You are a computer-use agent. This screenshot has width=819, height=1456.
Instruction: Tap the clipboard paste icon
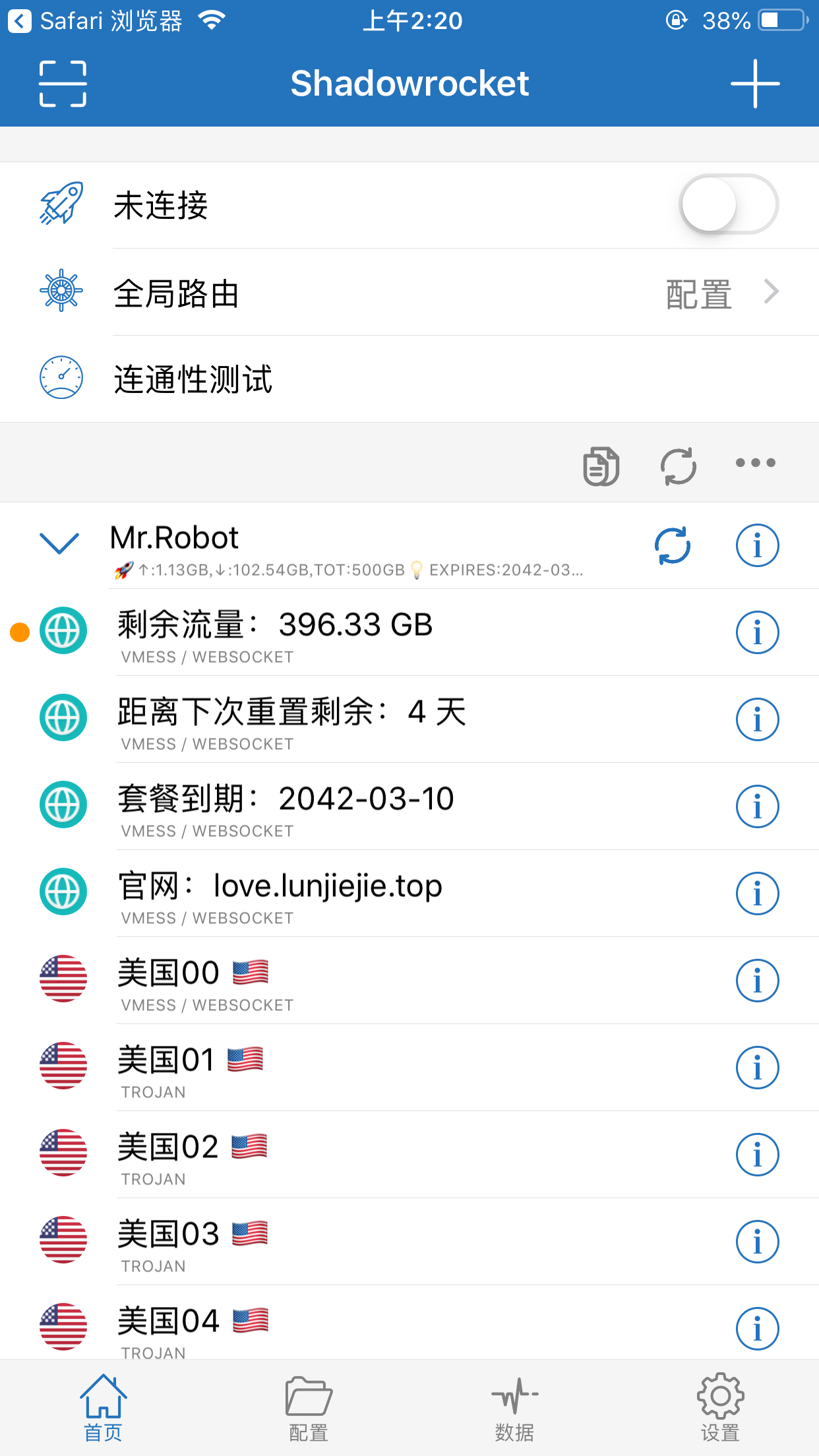point(601,466)
